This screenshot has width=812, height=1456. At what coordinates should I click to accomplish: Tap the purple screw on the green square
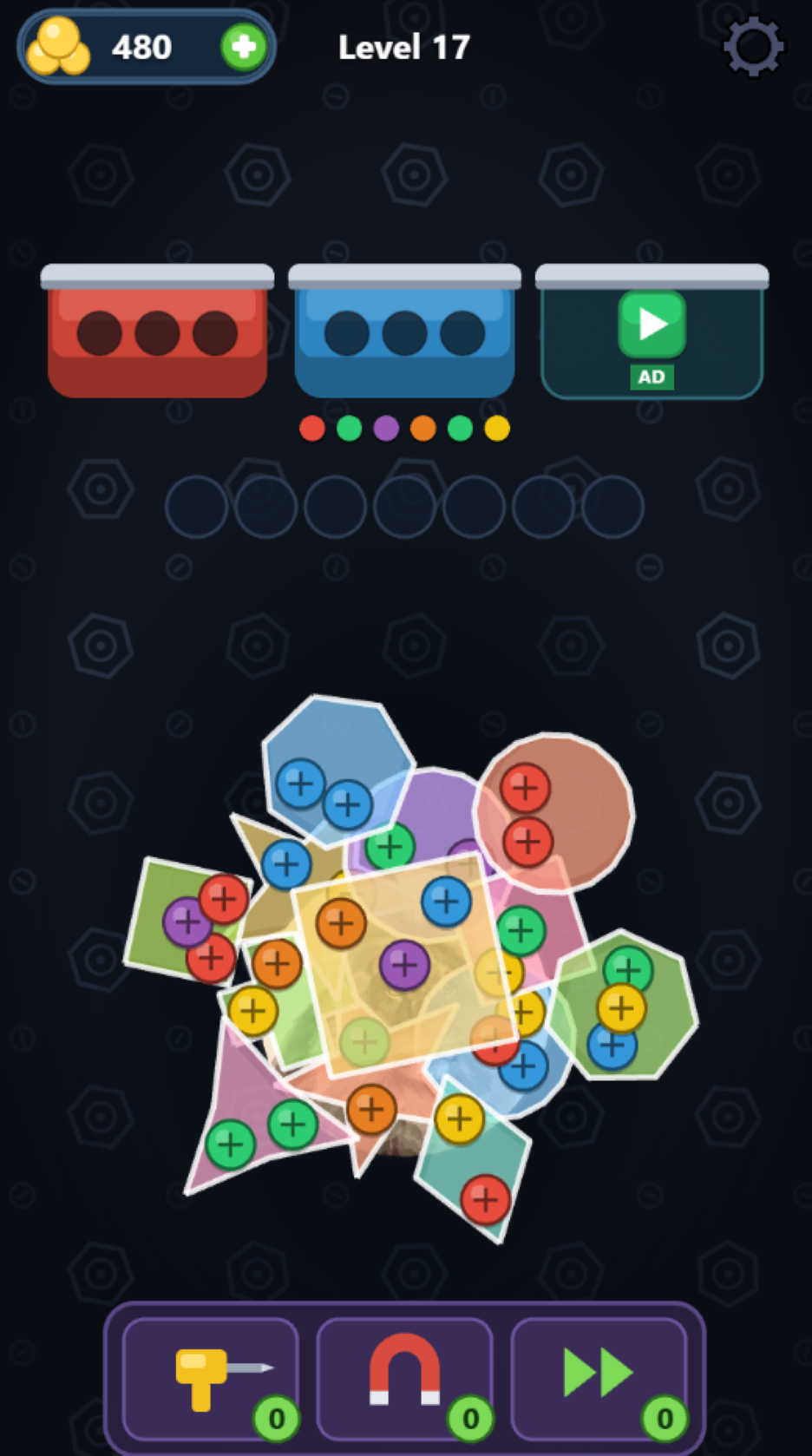click(x=187, y=921)
